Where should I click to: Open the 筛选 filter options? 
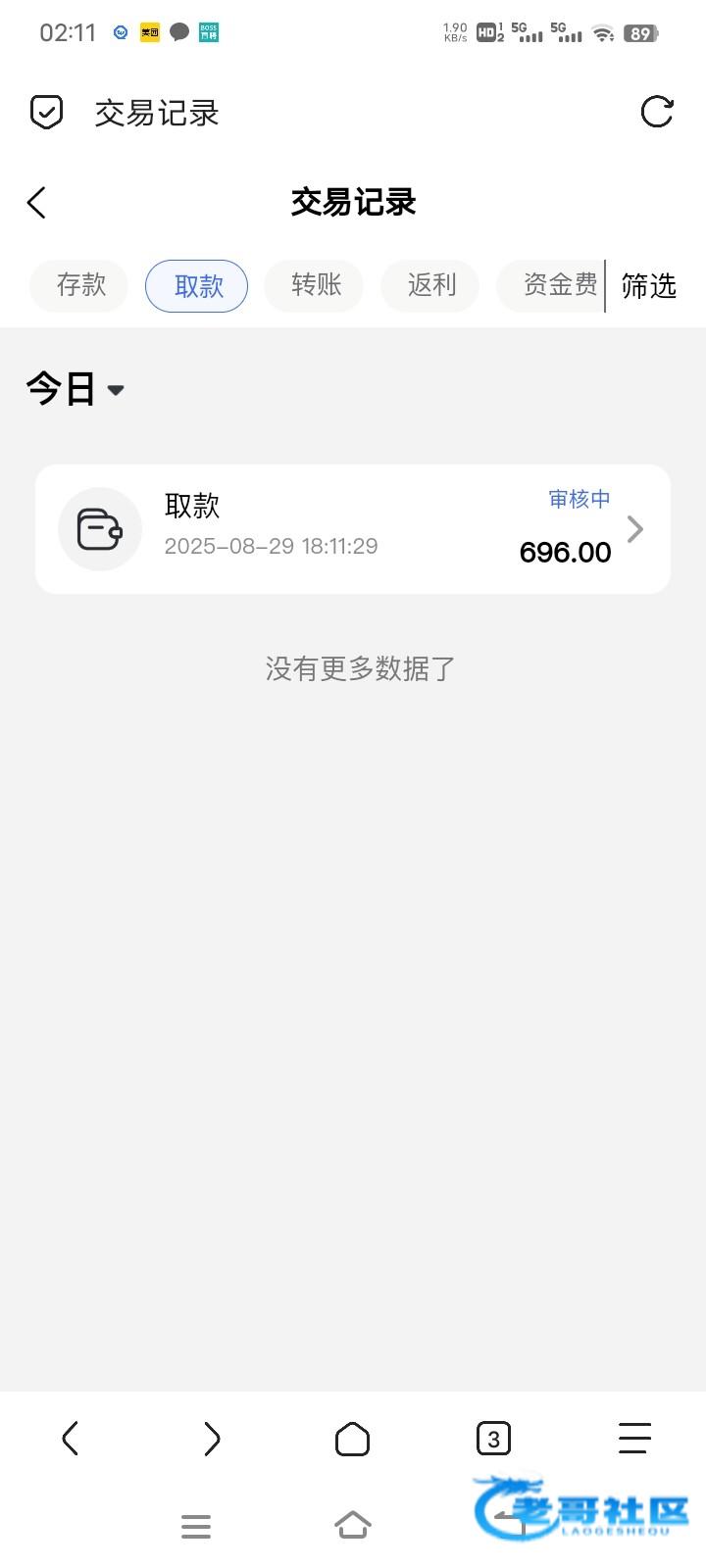click(x=648, y=286)
